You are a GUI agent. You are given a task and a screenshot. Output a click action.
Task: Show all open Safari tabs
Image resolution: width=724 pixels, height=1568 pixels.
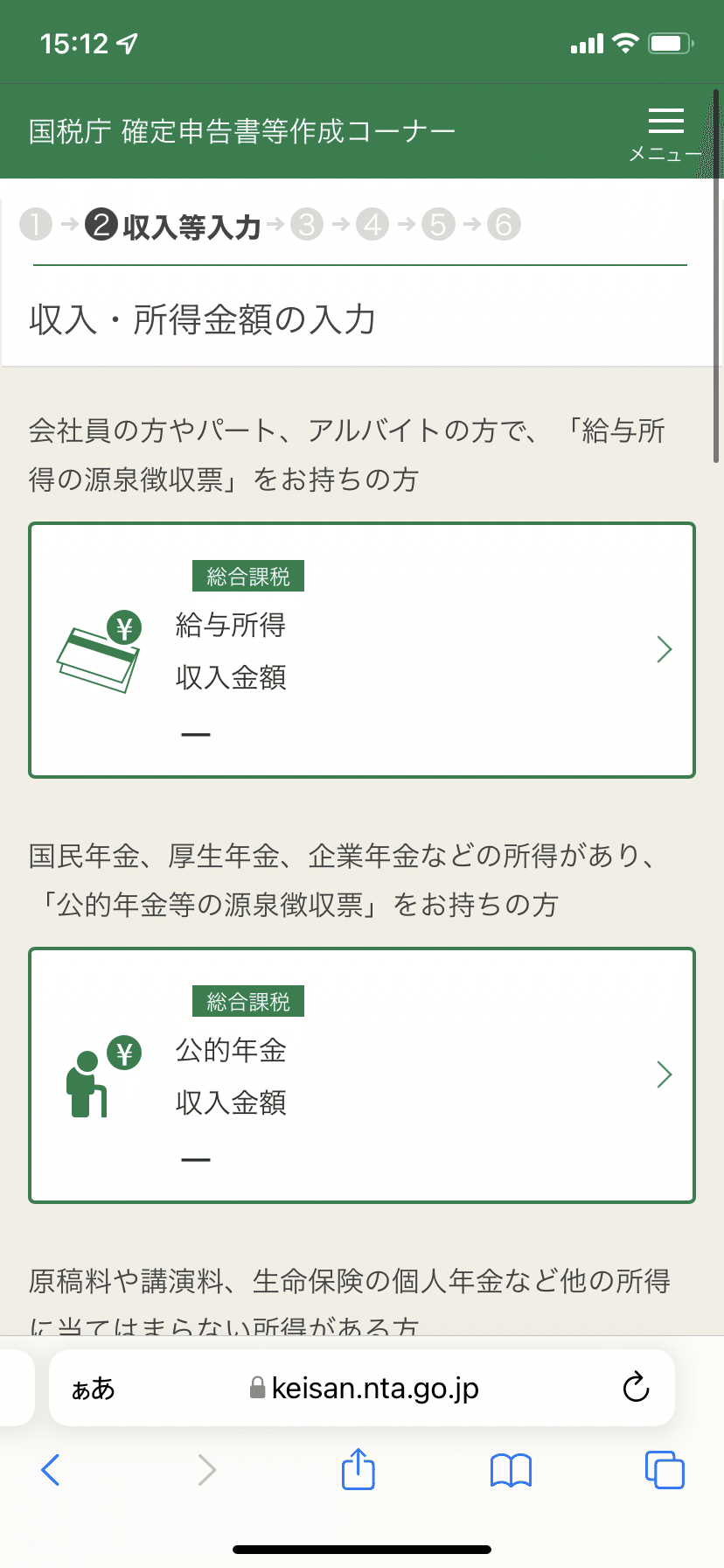coord(665,1470)
